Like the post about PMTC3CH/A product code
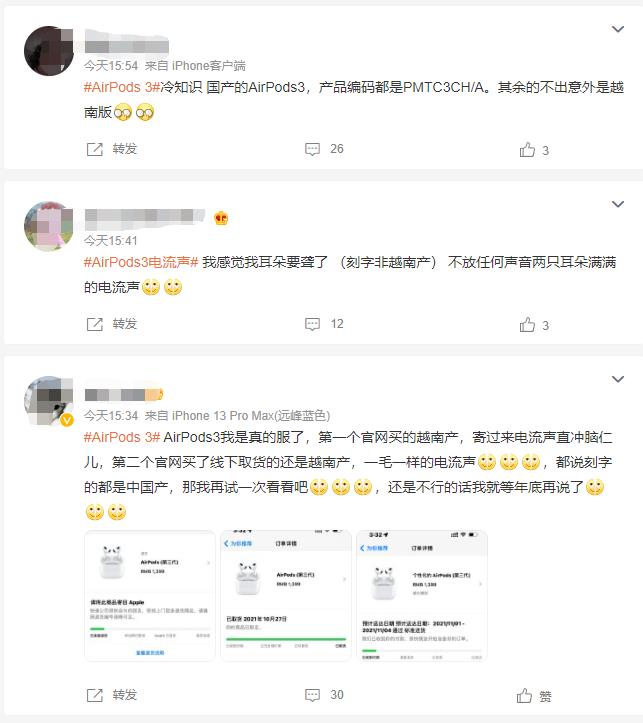This screenshot has width=643, height=723. (534, 150)
